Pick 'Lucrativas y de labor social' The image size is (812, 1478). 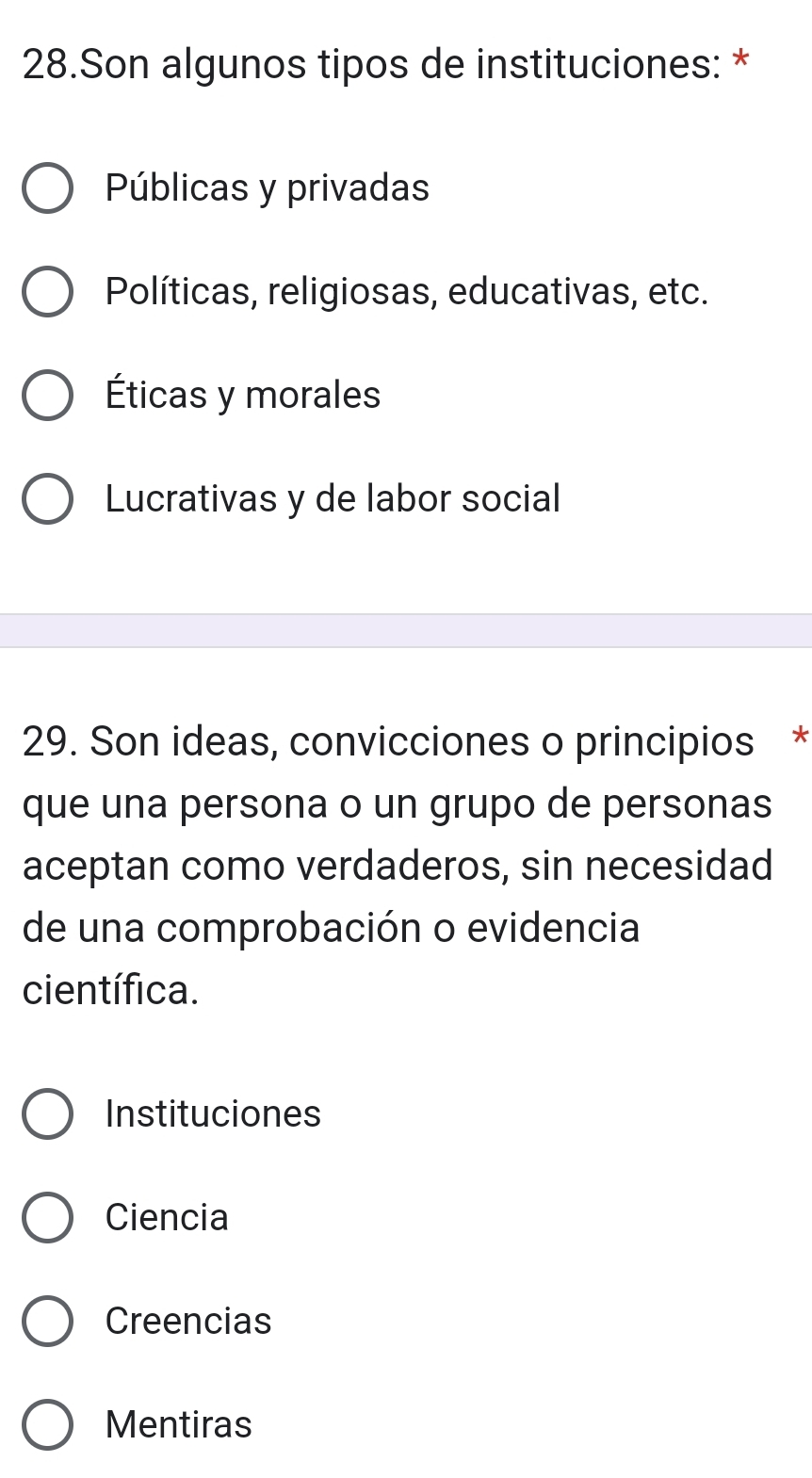point(47,499)
